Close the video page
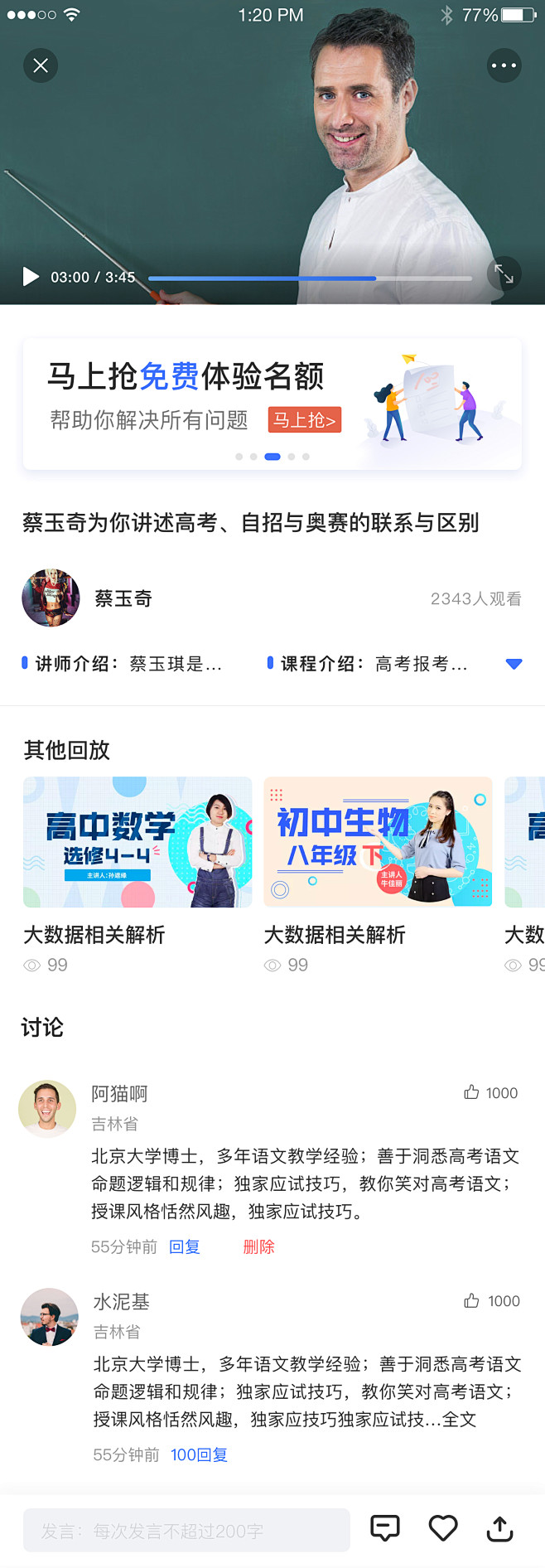The width and height of the screenshot is (545, 1568). pos(41,65)
